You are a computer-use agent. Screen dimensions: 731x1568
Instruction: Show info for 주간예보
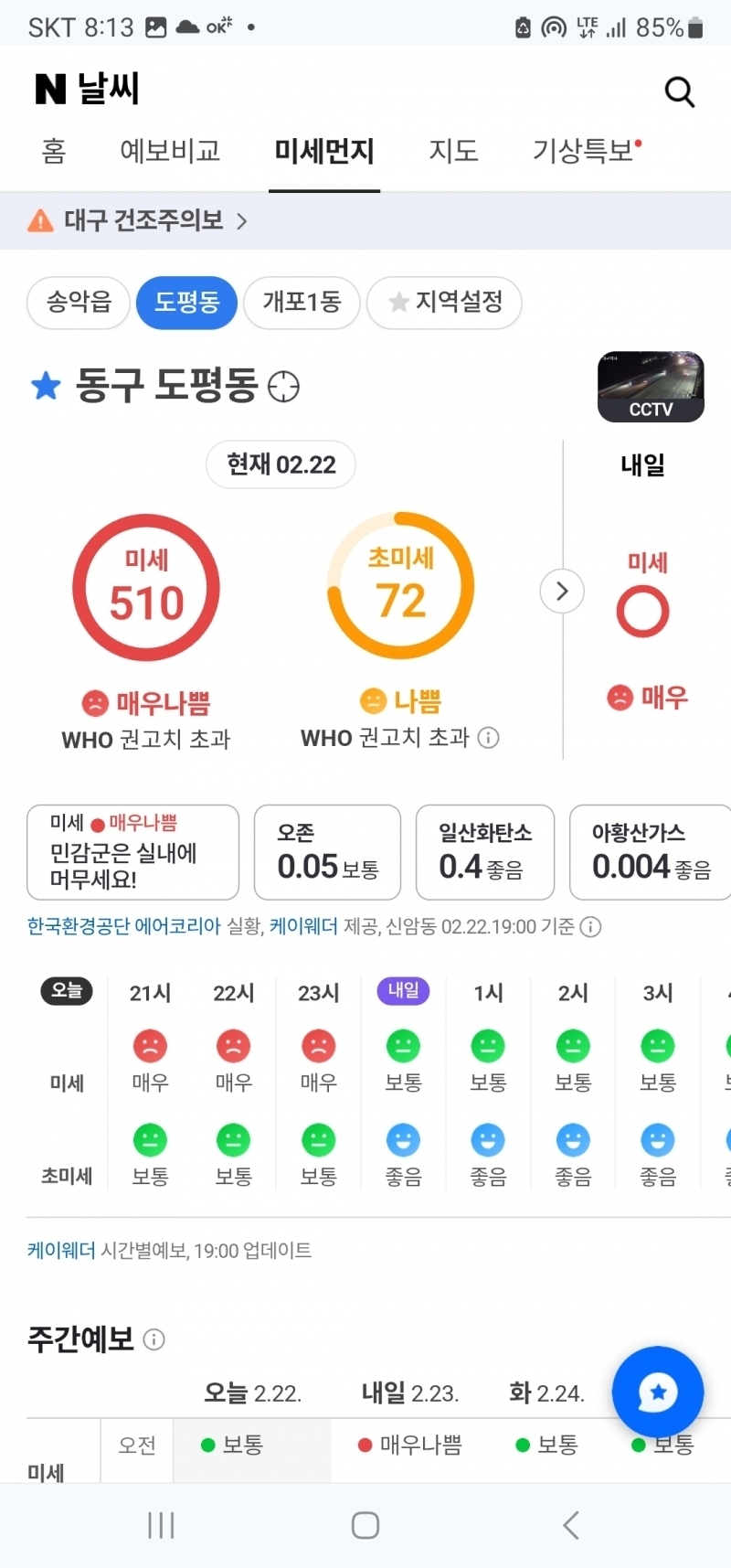tap(154, 1340)
